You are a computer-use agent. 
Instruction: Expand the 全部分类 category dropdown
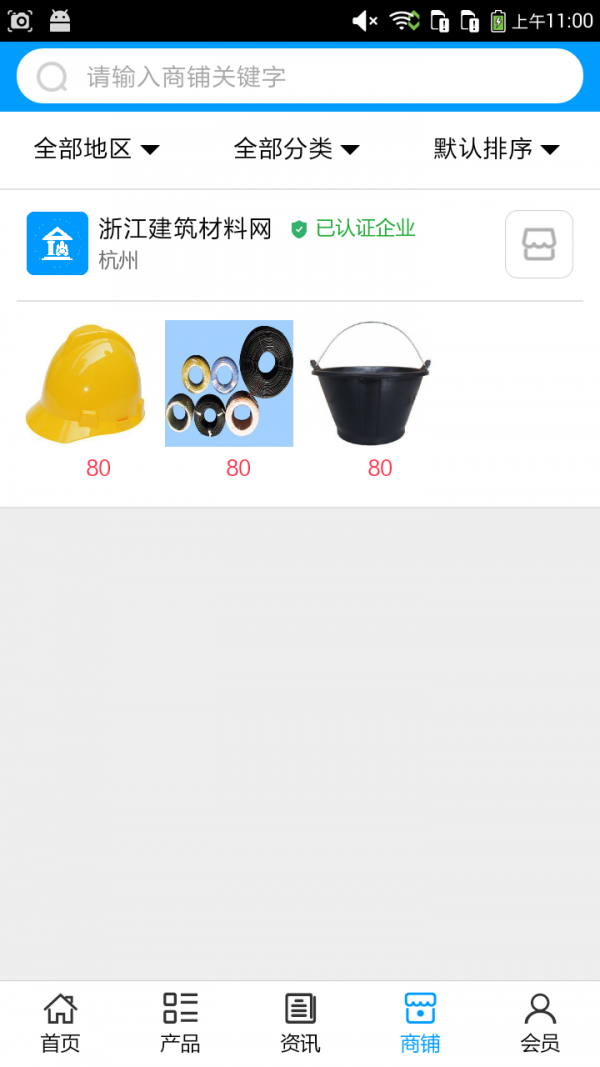click(x=296, y=149)
